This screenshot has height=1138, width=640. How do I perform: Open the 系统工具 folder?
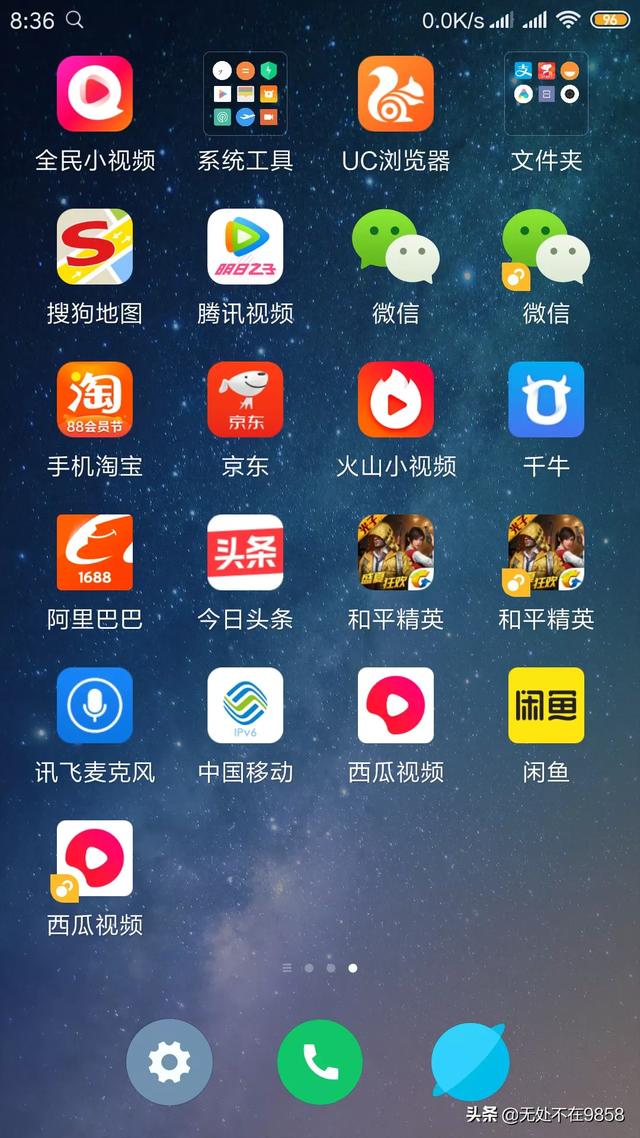(x=245, y=94)
